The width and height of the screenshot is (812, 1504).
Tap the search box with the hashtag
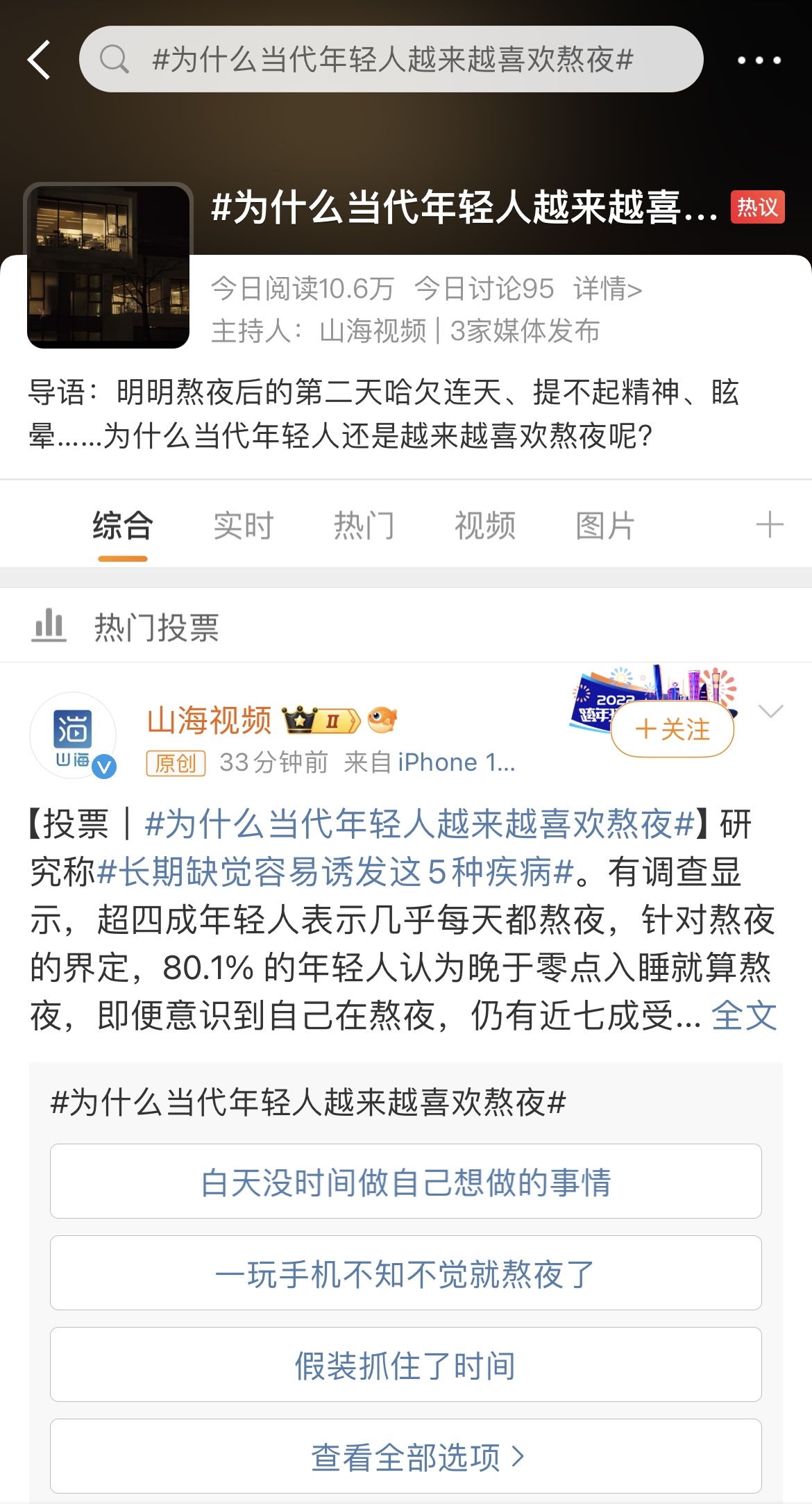(x=391, y=60)
